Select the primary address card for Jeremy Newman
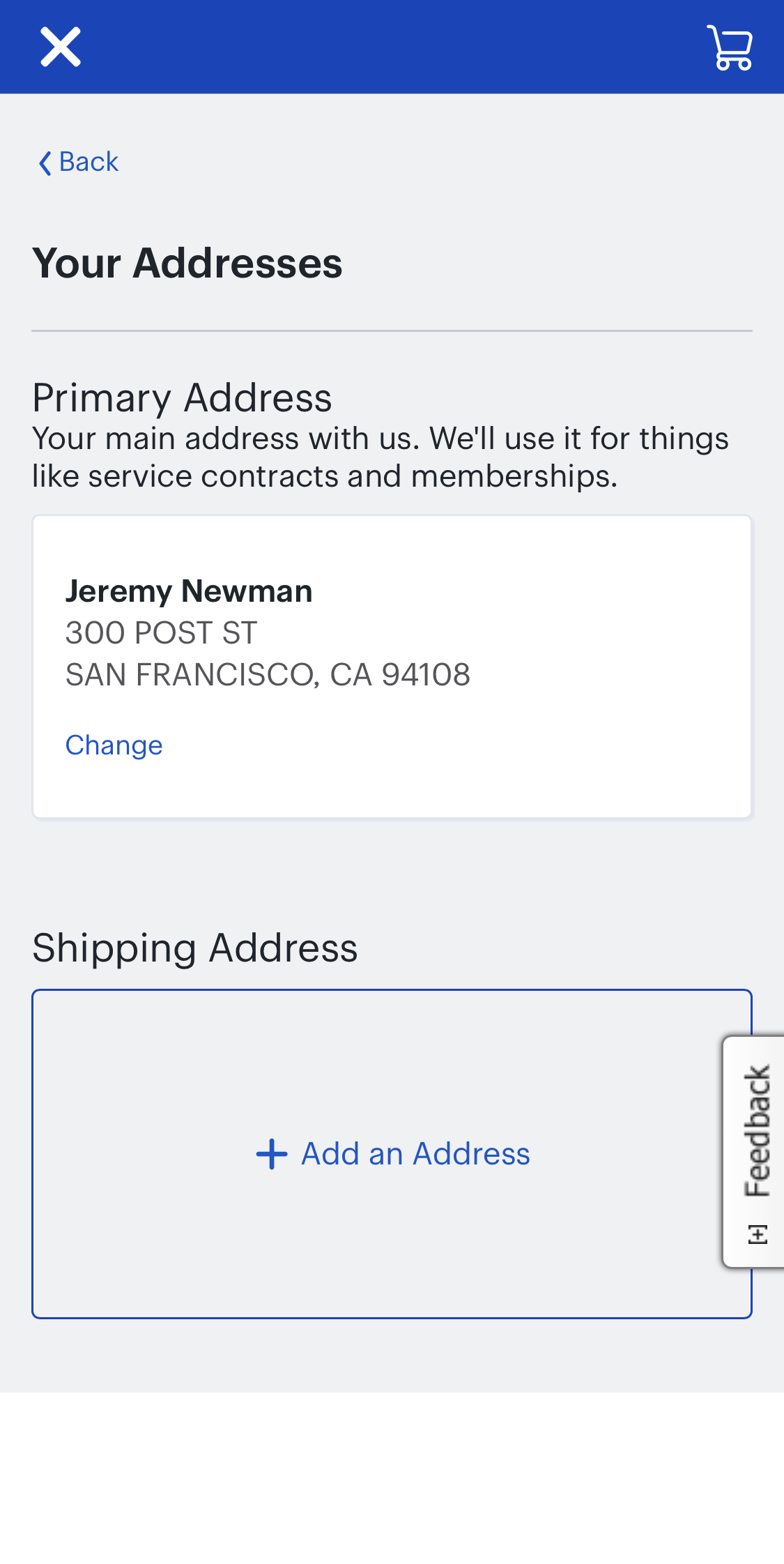The width and height of the screenshot is (784, 1564). (392, 664)
